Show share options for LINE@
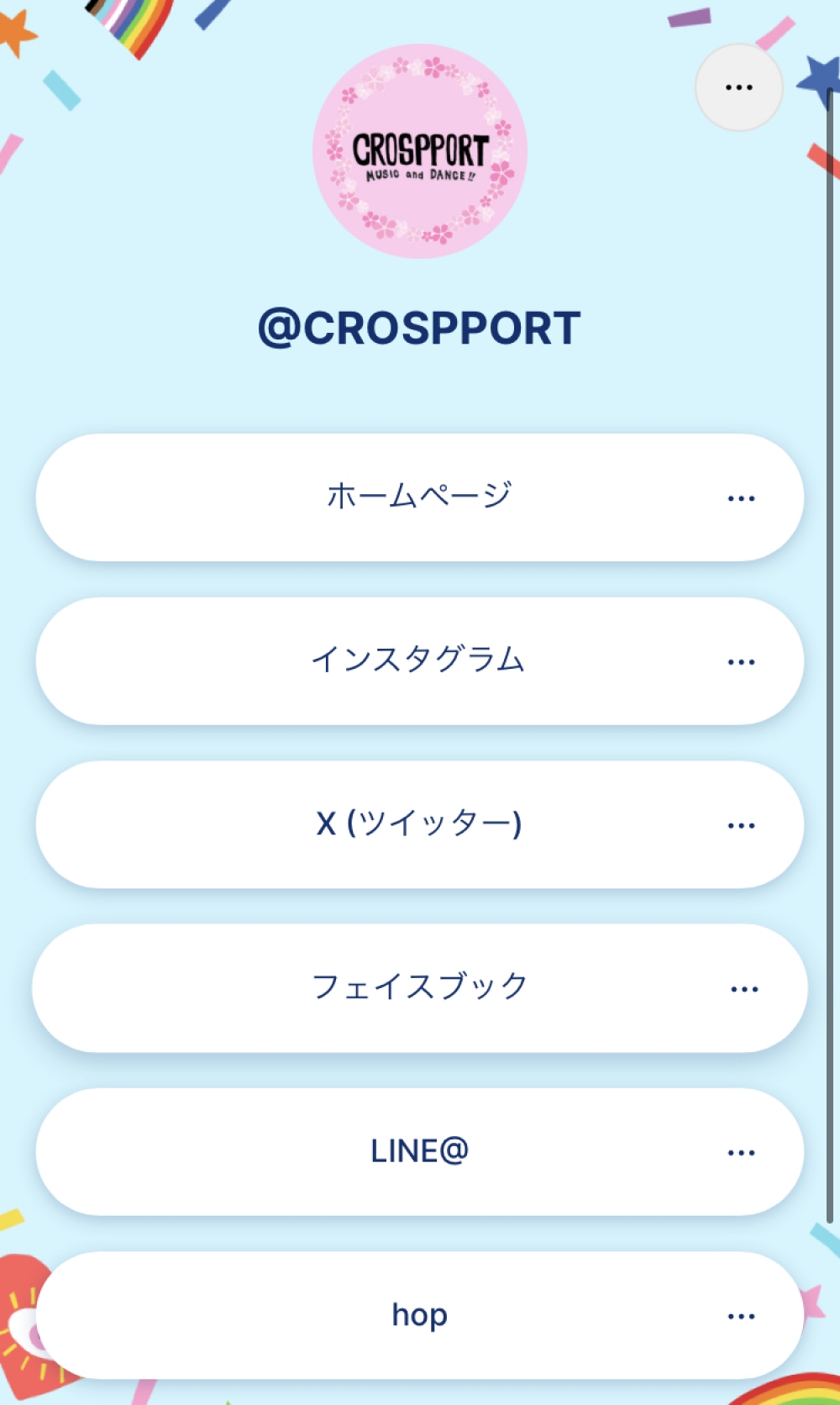 [741, 1153]
